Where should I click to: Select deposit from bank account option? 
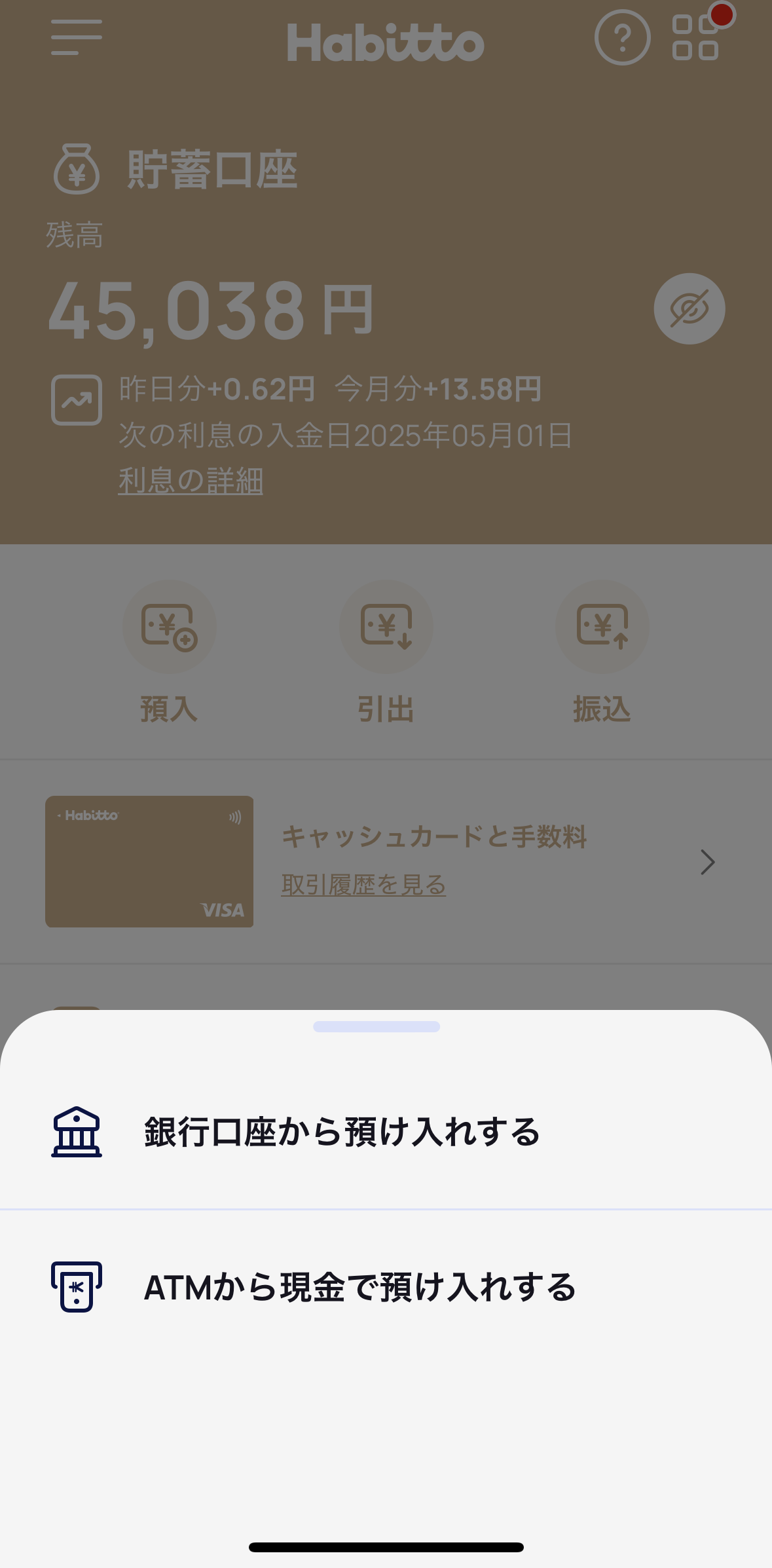click(x=386, y=1132)
